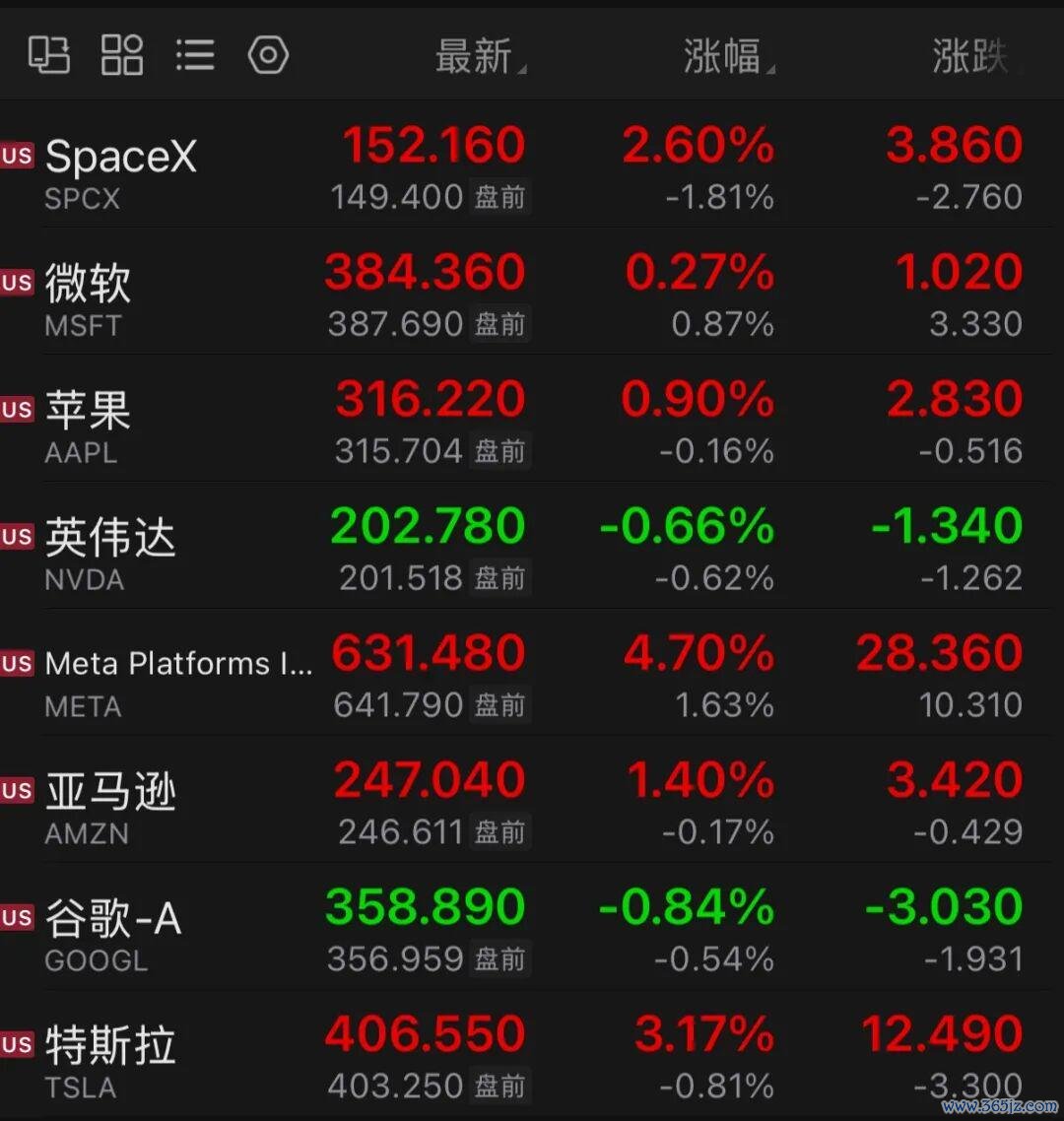Open the 谷歌-A GOOGL stock row
Screen dimensions: 1064x1121
pos(532,927)
